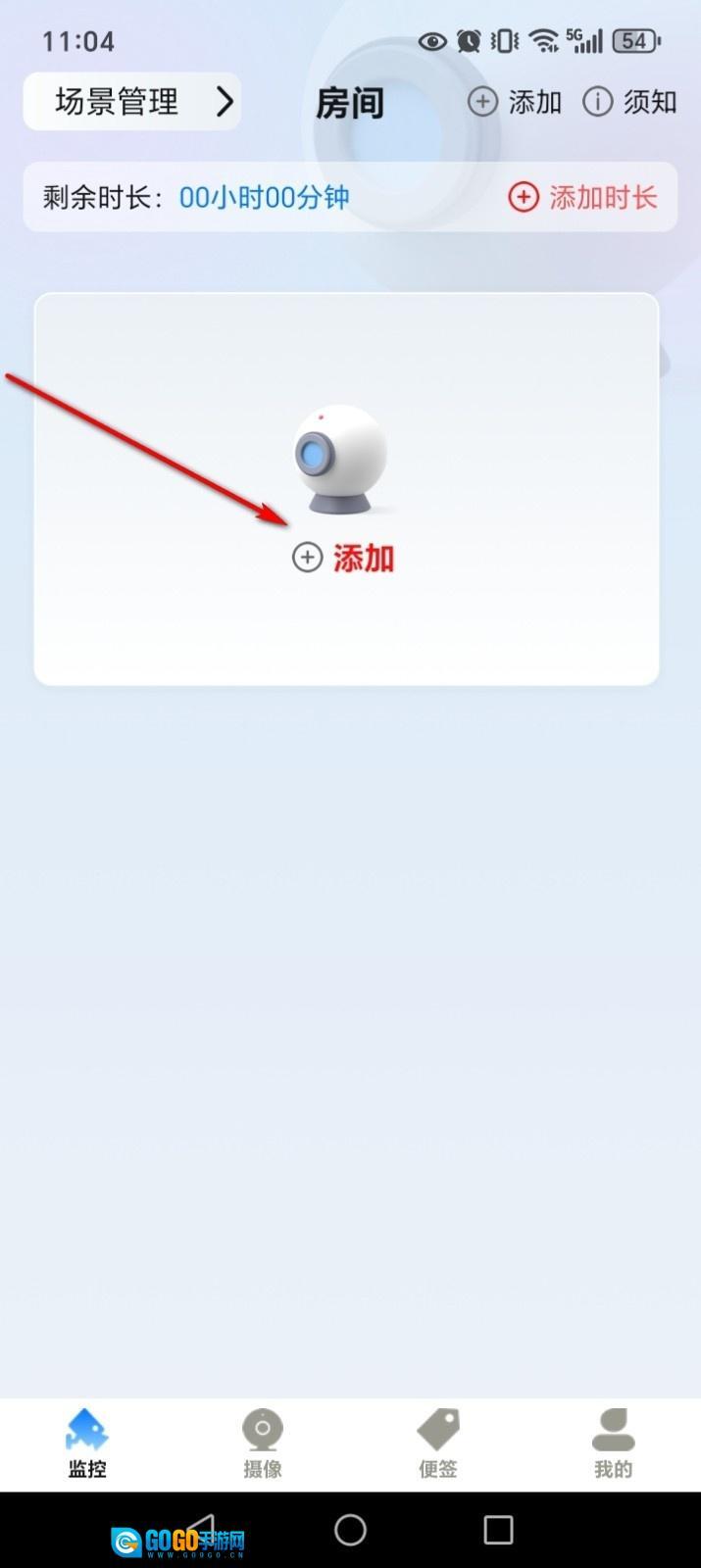The image size is (701, 1568).
Task: Switch to the 摄像 tab
Action: (263, 1443)
